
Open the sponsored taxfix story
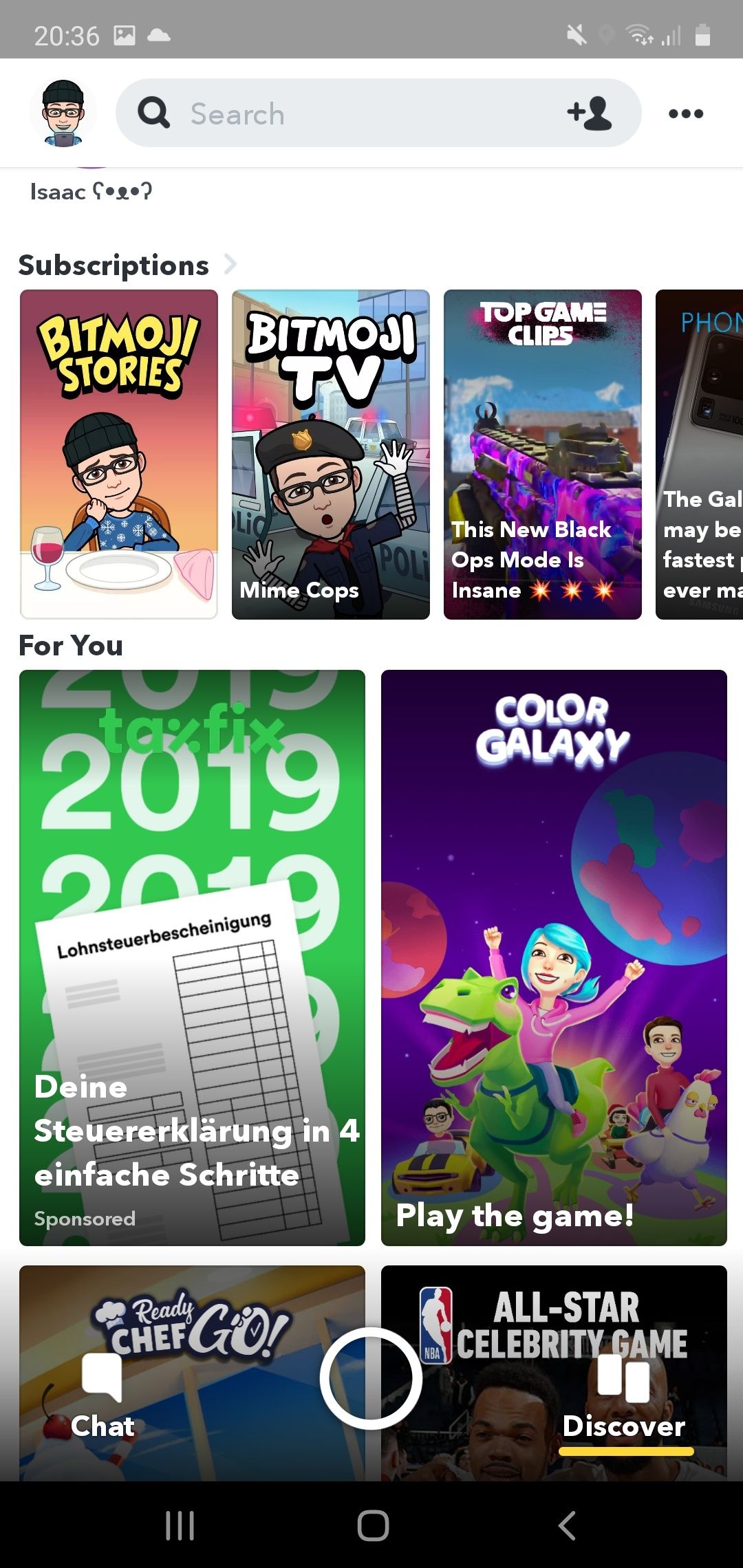coord(192,958)
